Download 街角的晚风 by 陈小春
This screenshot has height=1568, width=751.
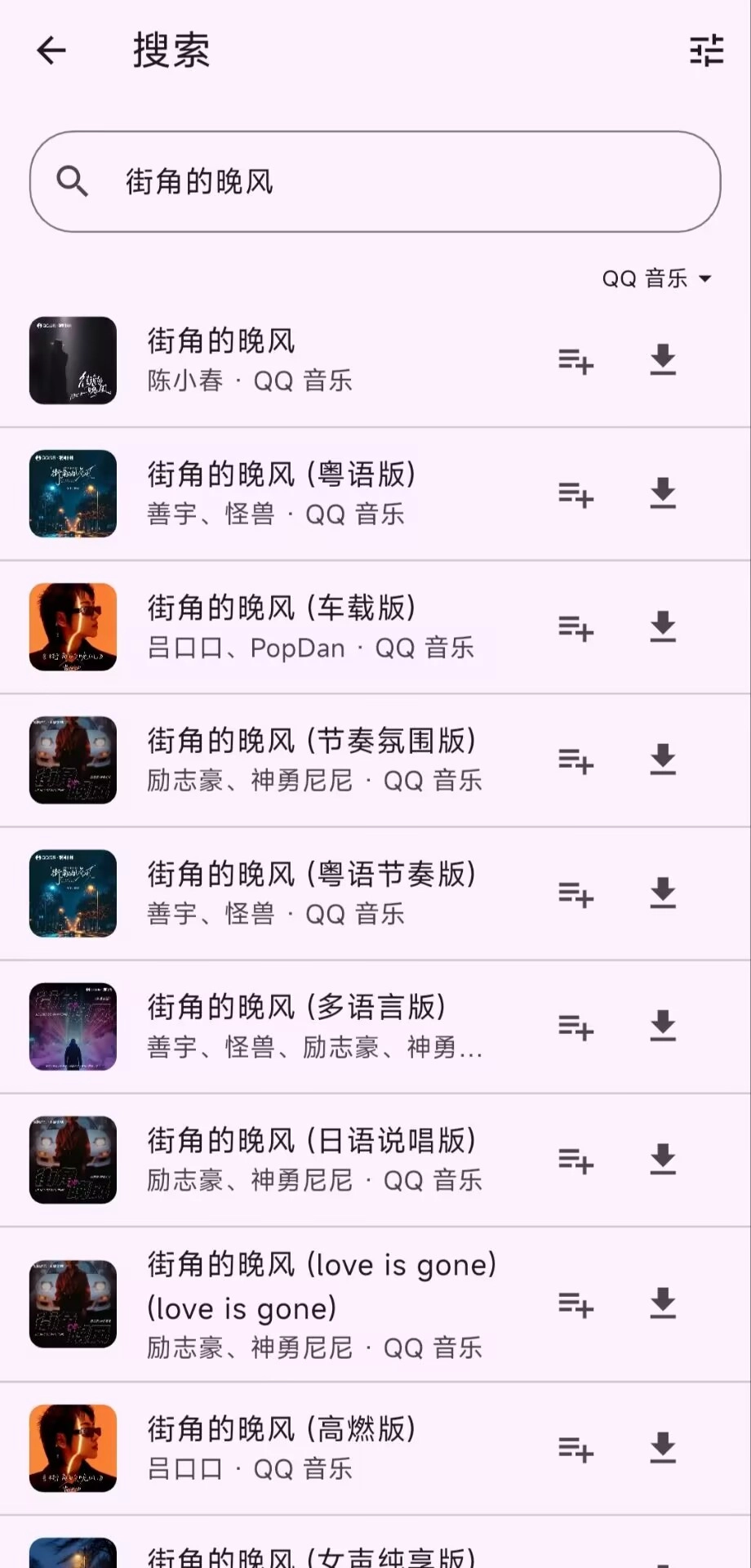[663, 362]
